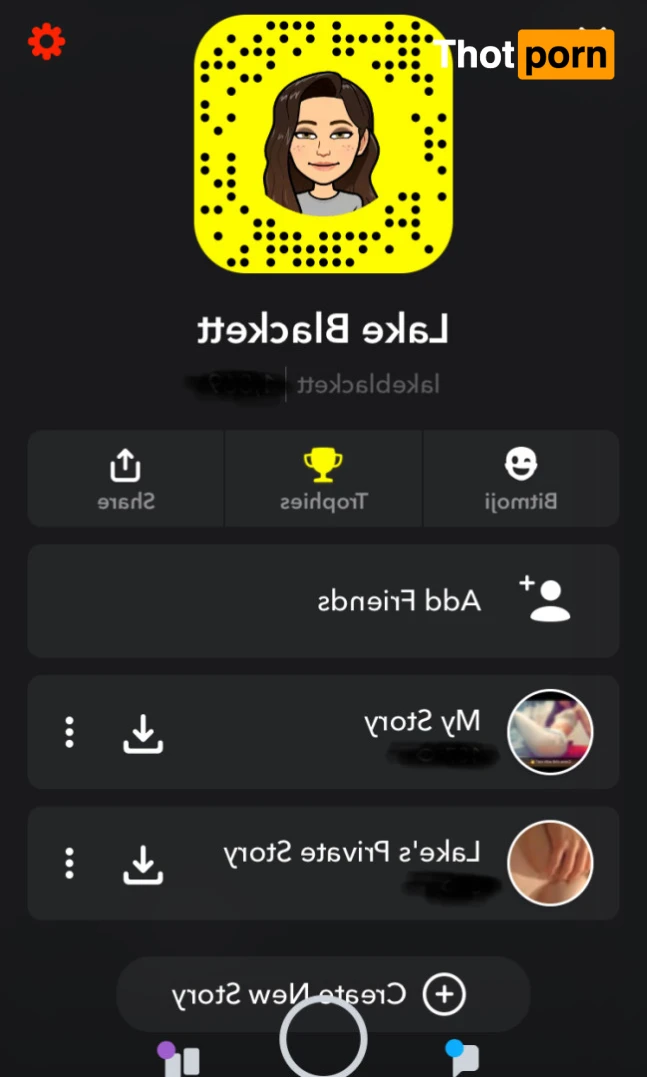Tap the camera shutter circle
The height and width of the screenshot is (1077, 647).
coord(323,1041)
